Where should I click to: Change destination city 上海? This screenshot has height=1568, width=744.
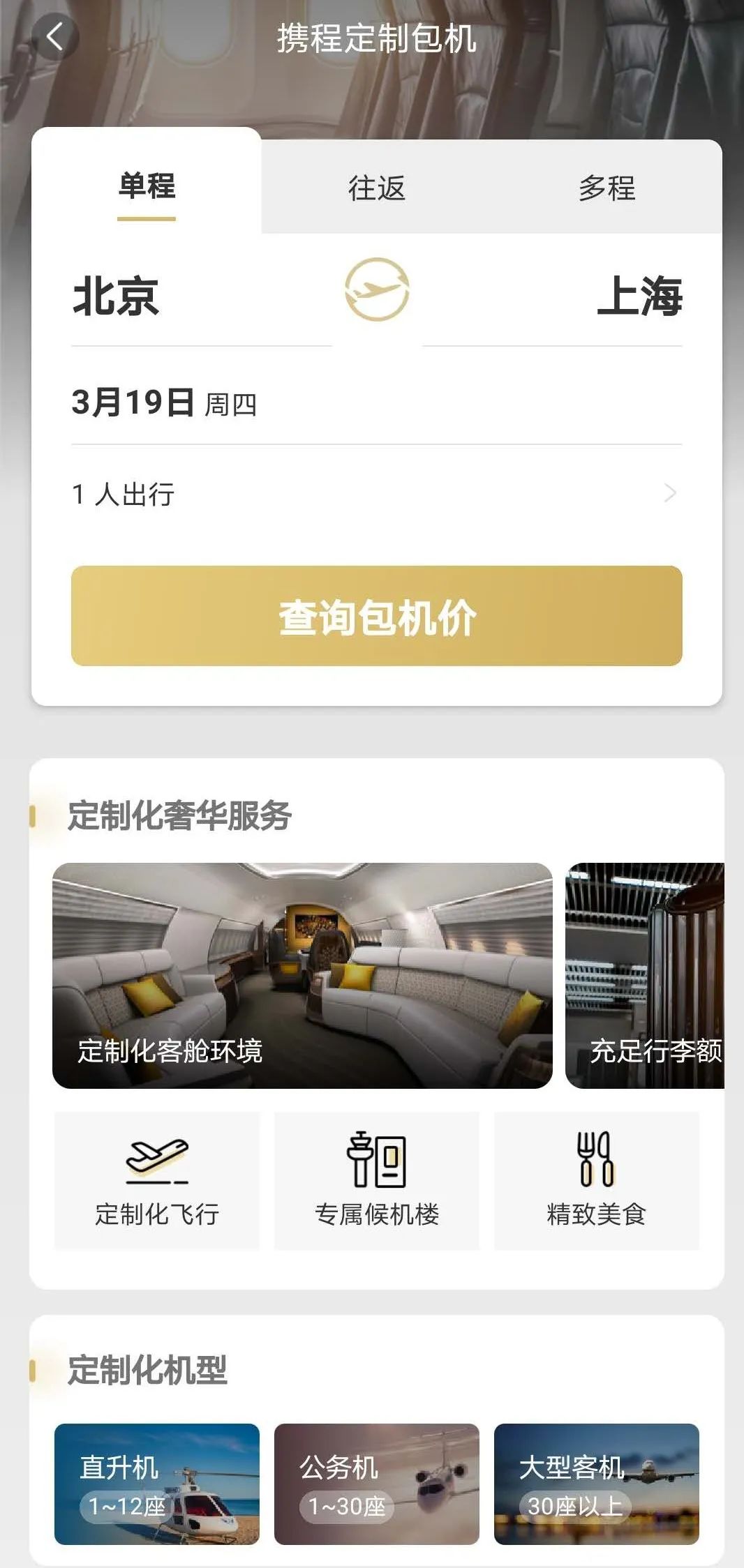point(639,296)
